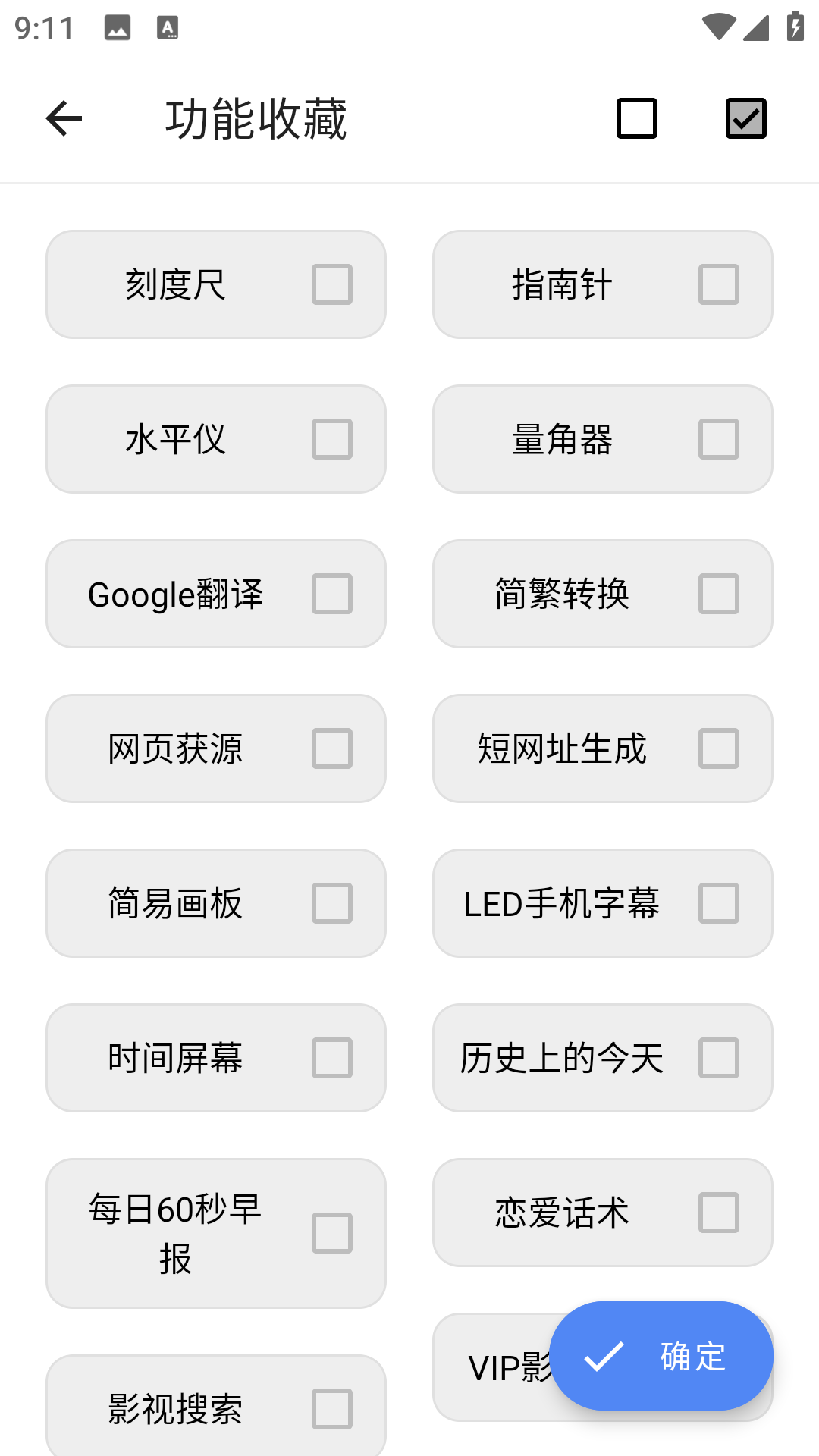The image size is (819, 1456).
Task: Toggle the 历史上的今天 checkbox
Action: 718,1057
